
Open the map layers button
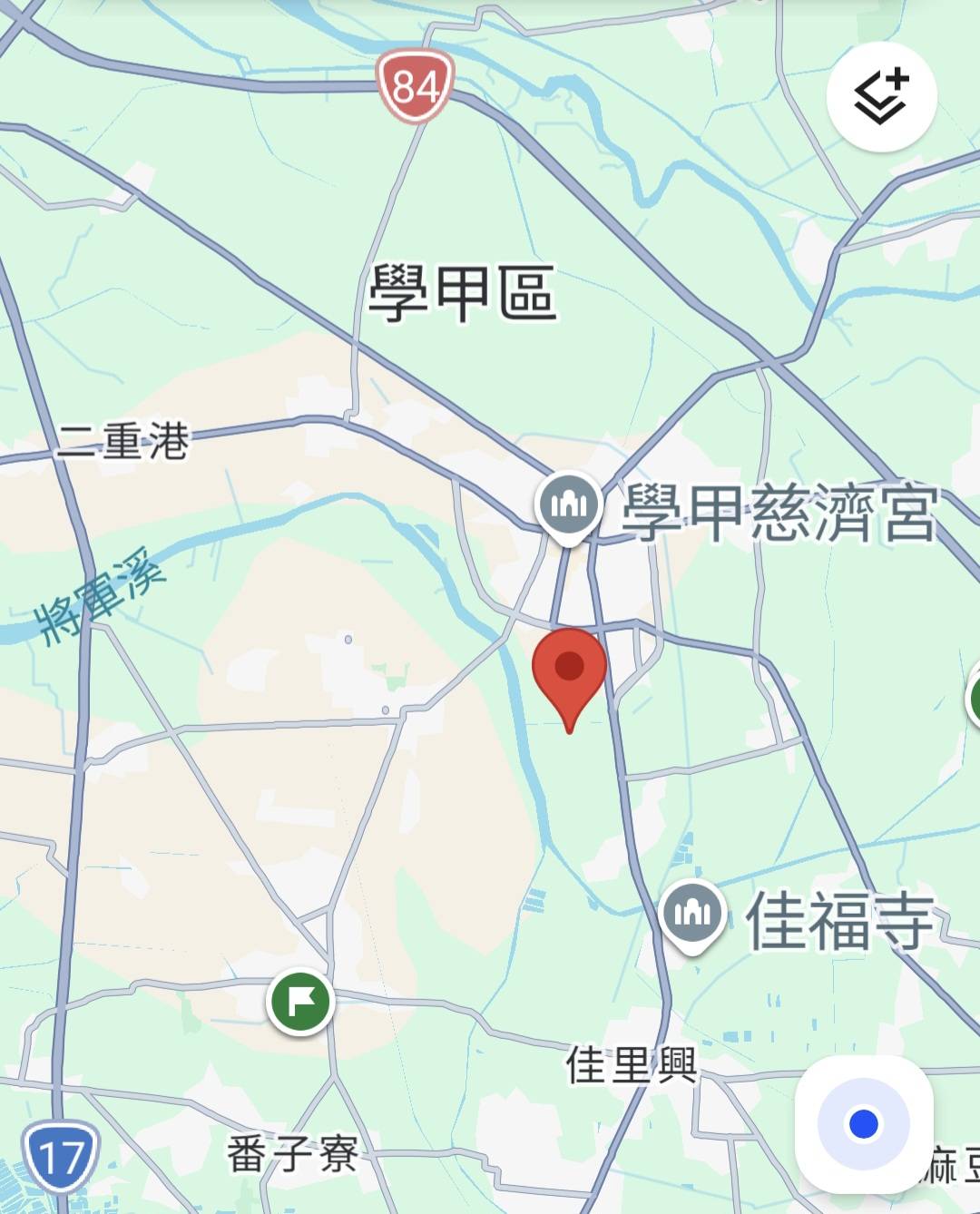point(881,96)
